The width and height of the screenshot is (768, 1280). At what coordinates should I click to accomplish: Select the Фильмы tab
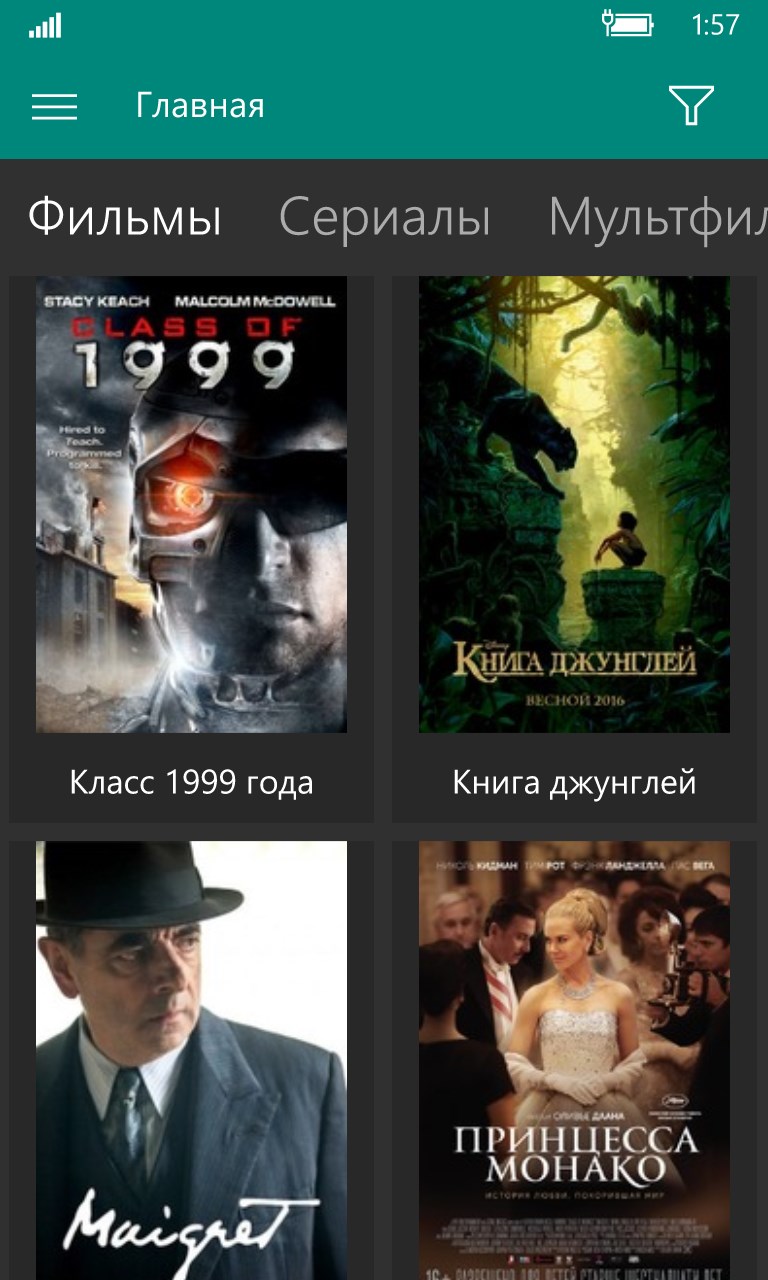(x=124, y=217)
